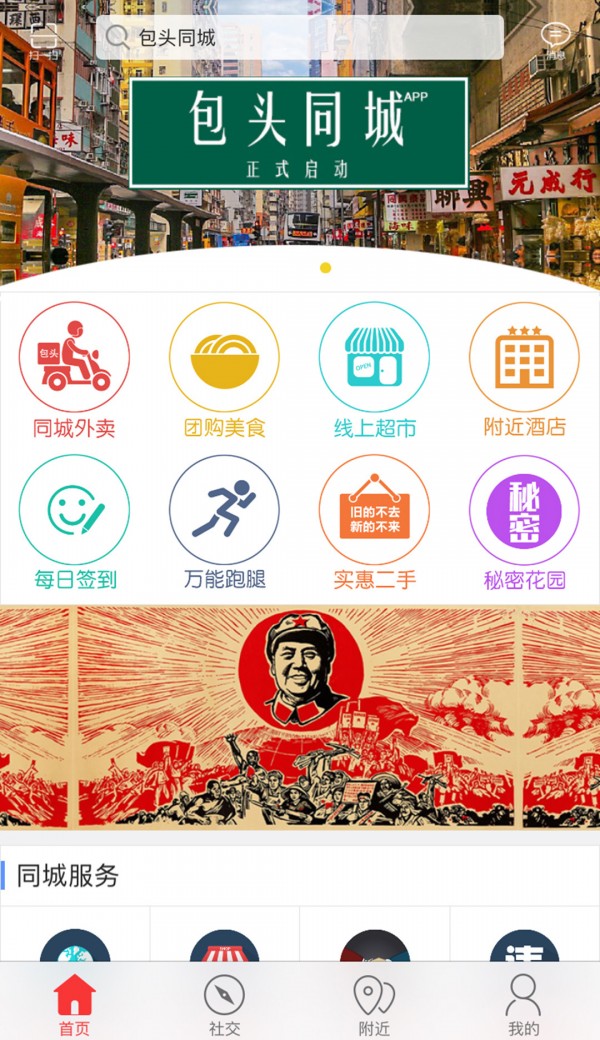Open 同城外卖 delivery service
600x1040 pixels.
pos(74,371)
